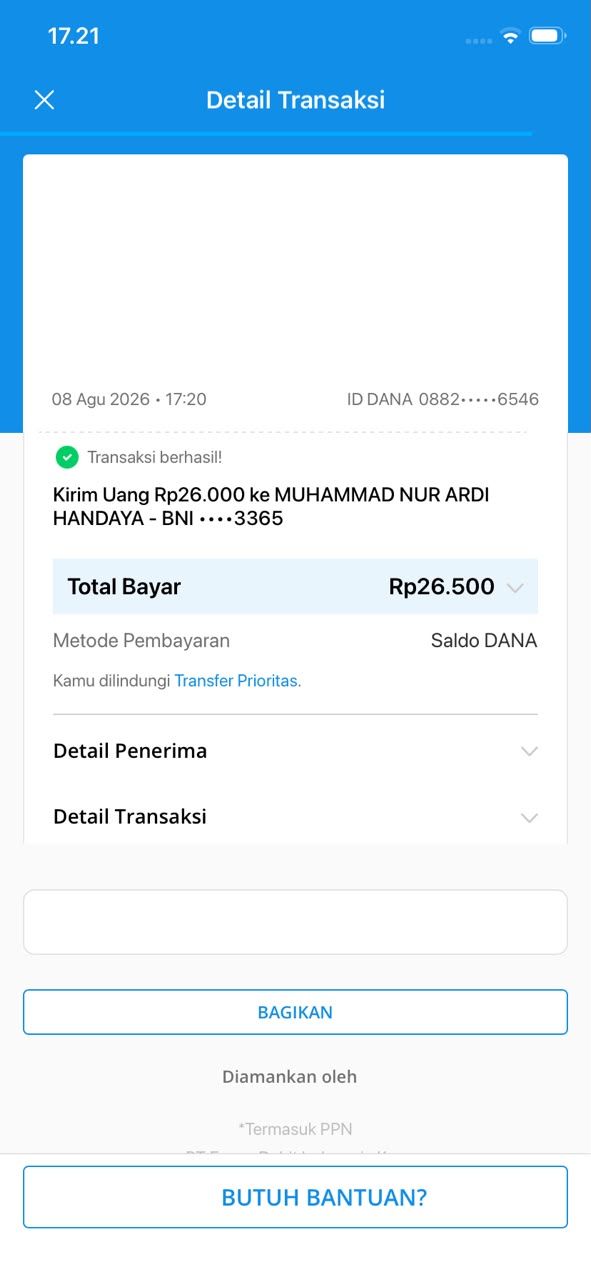Expand the Detail Penerima section
Image resolution: width=591 pixels, height=1280 pixels.
[x=295, y=751]
